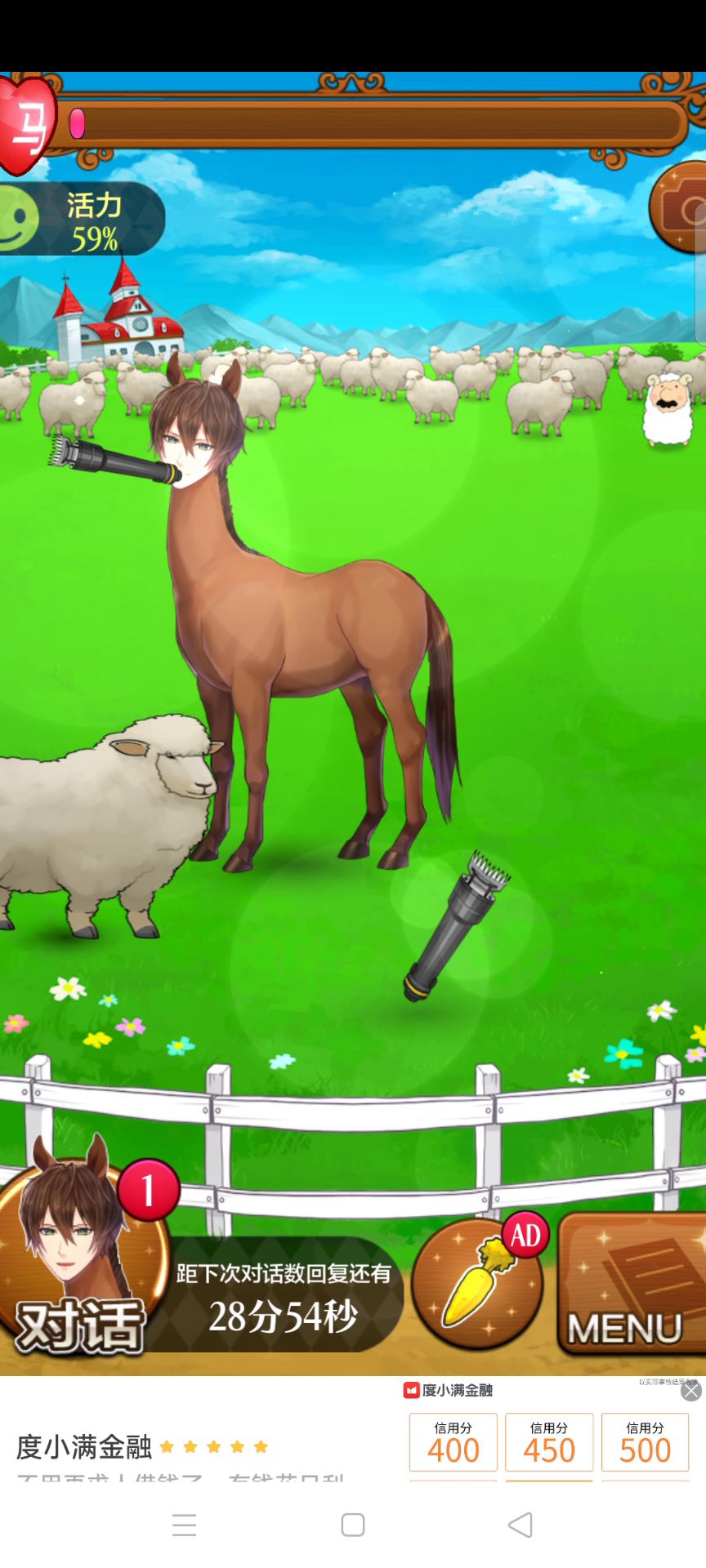This screenshot has height=1568, width=706.
Task: Select the 信用分 450 option
Action: coord(549,1442)
